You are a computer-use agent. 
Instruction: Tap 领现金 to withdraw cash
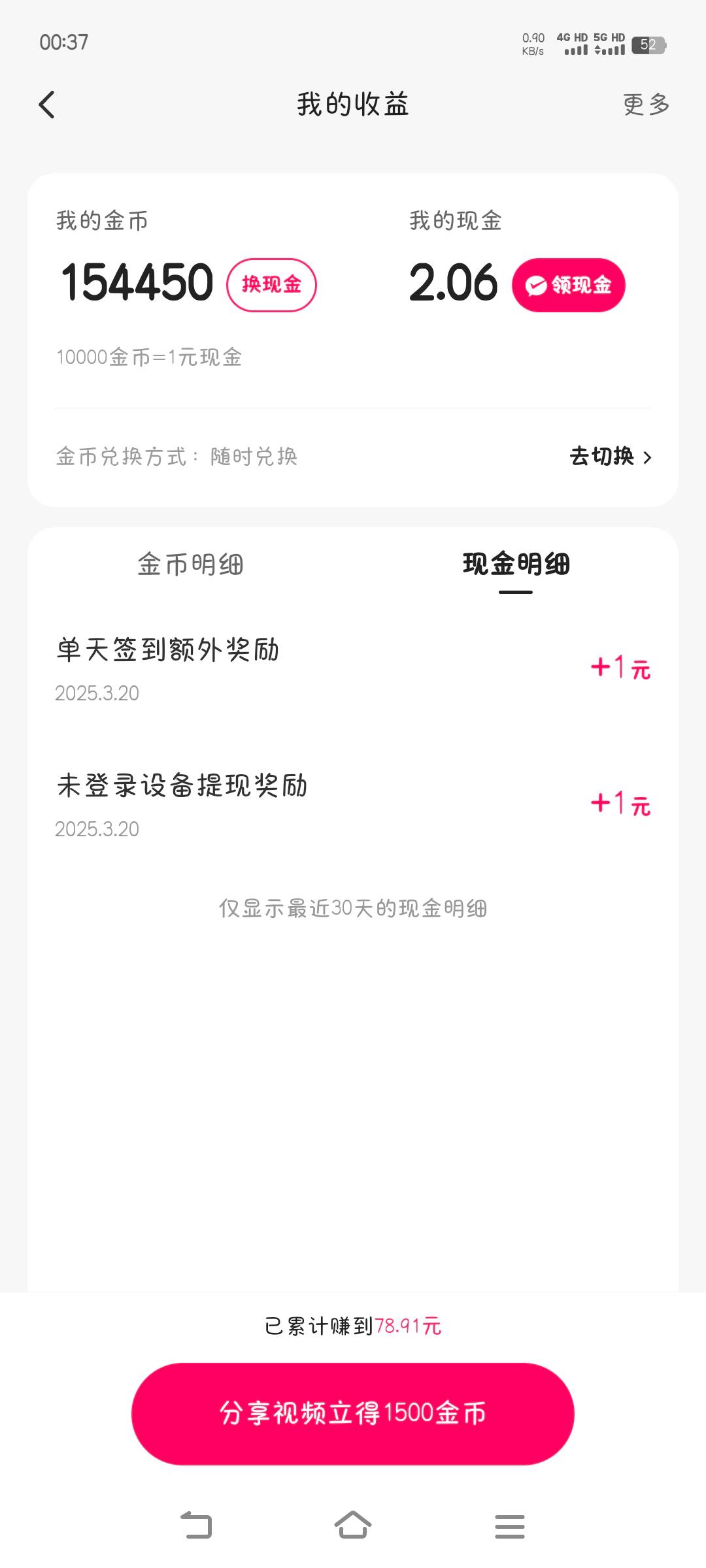point(568,285)
